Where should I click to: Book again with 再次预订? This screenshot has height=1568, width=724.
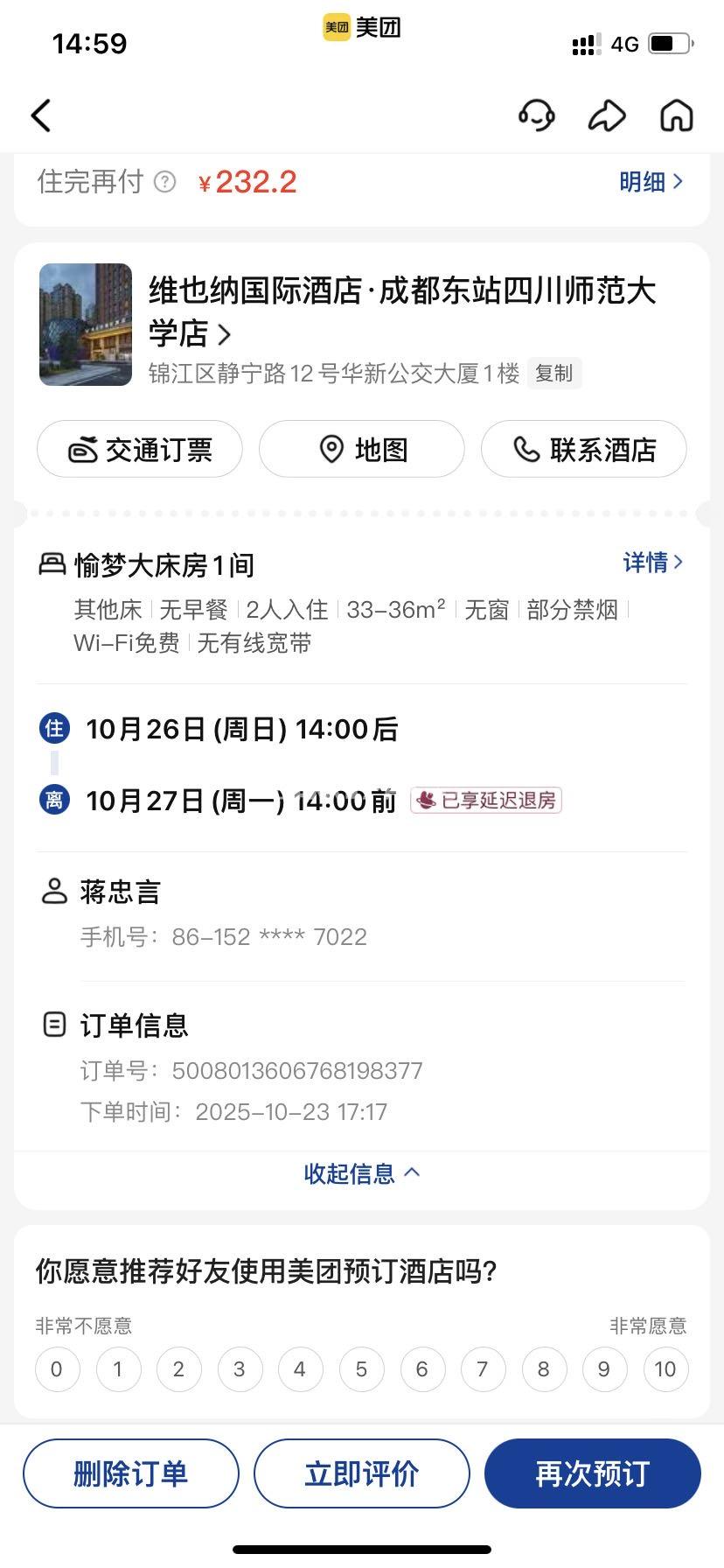click(x=593, y=1473)
